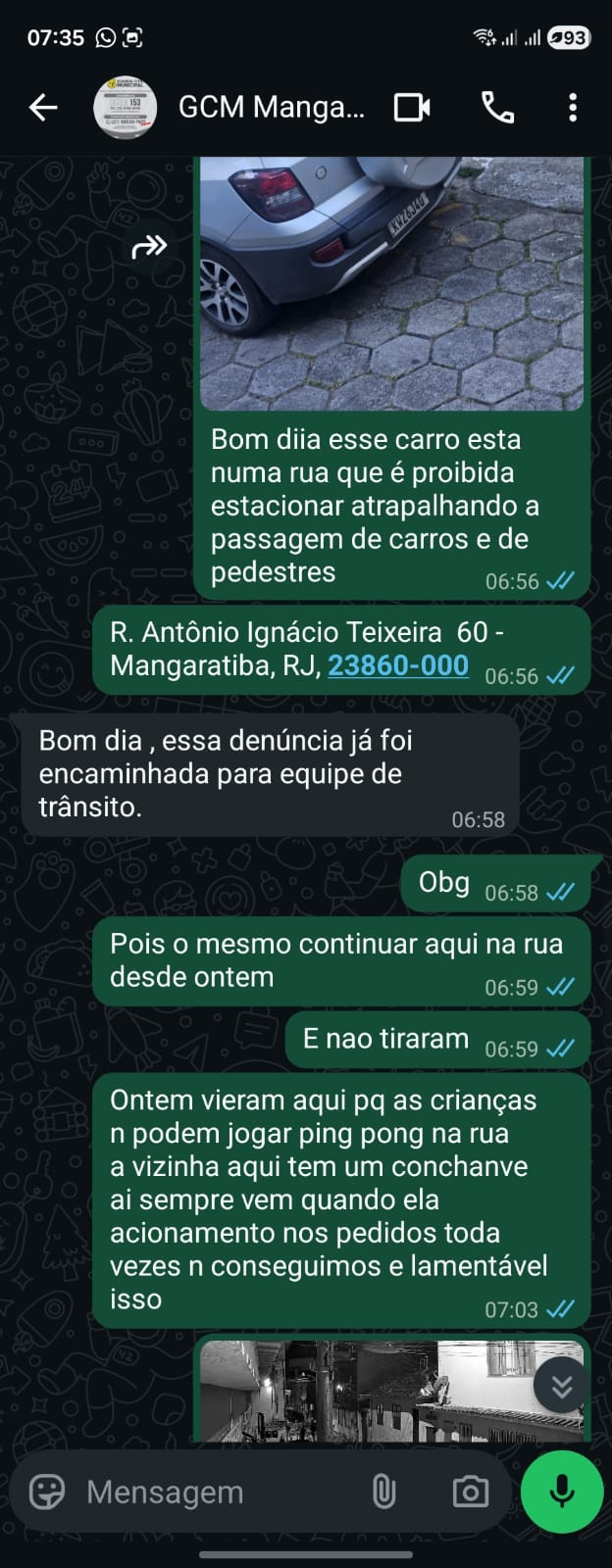Go back to the chat list
The height and width of the screenshot is (1568, 612).
pyautogui.click(x=43, y=107)
